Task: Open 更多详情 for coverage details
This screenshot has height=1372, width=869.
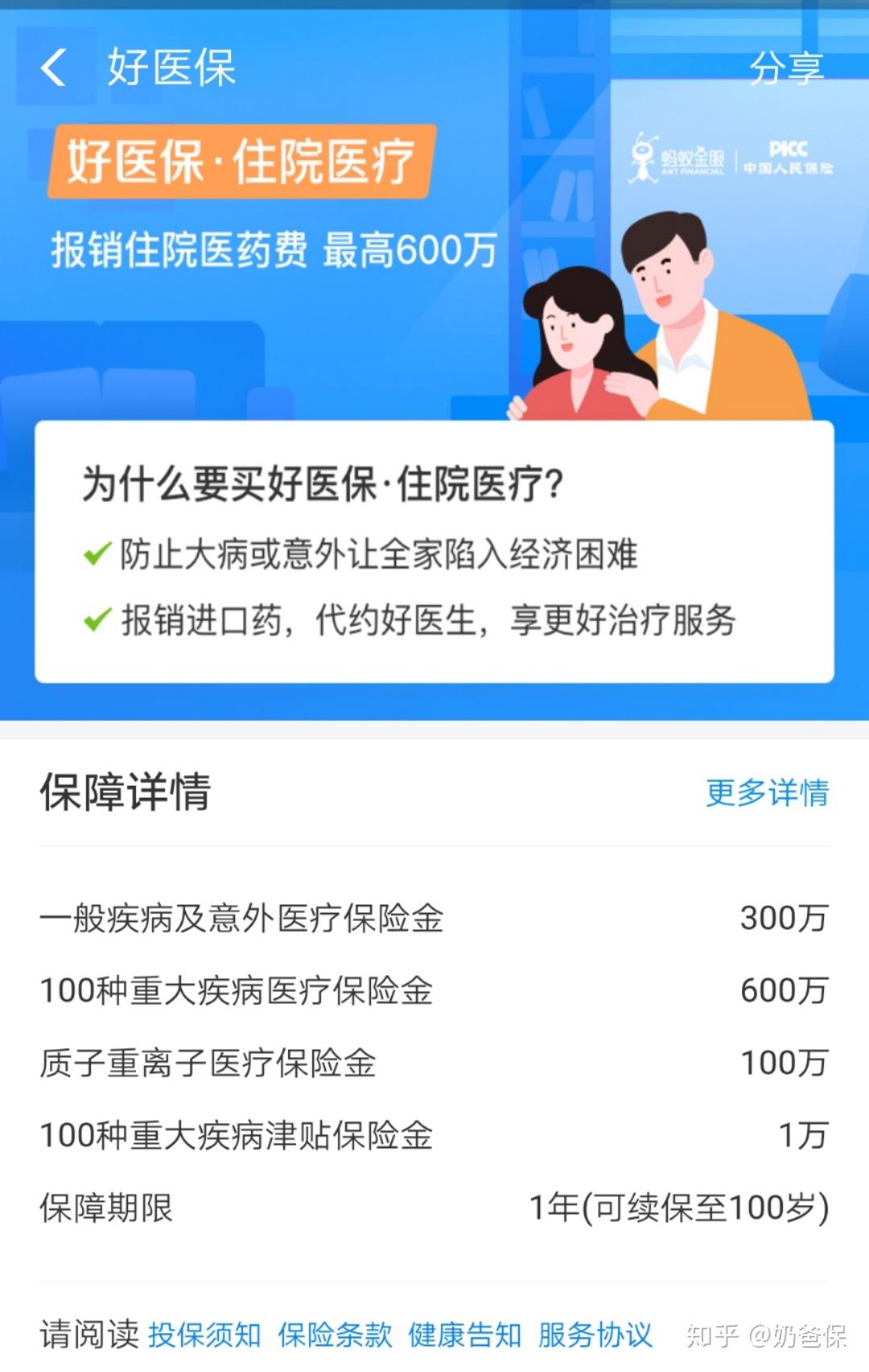Action: [x=767, y=793]
